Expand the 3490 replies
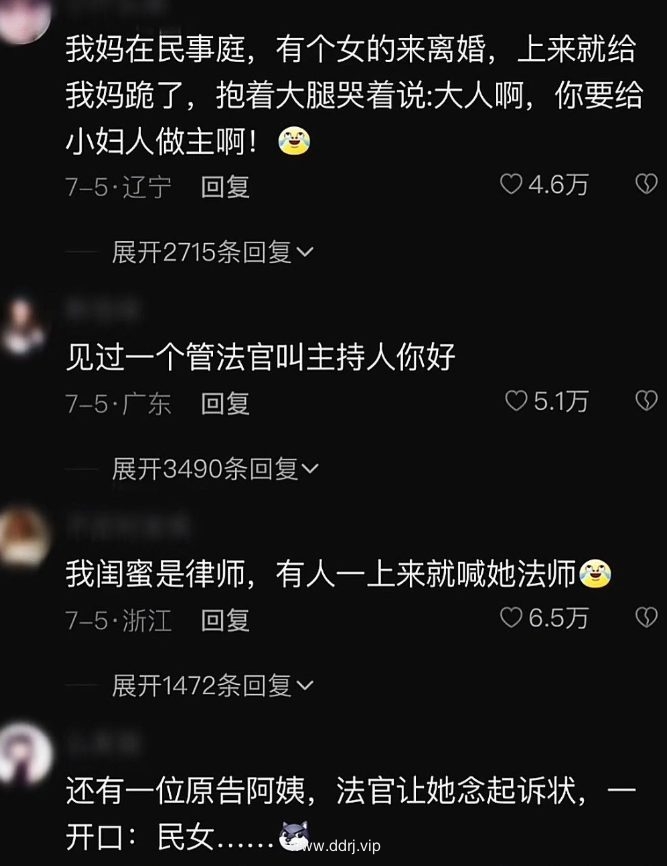The width and height of the screenshot is (667, 866). tap(215, 468)
